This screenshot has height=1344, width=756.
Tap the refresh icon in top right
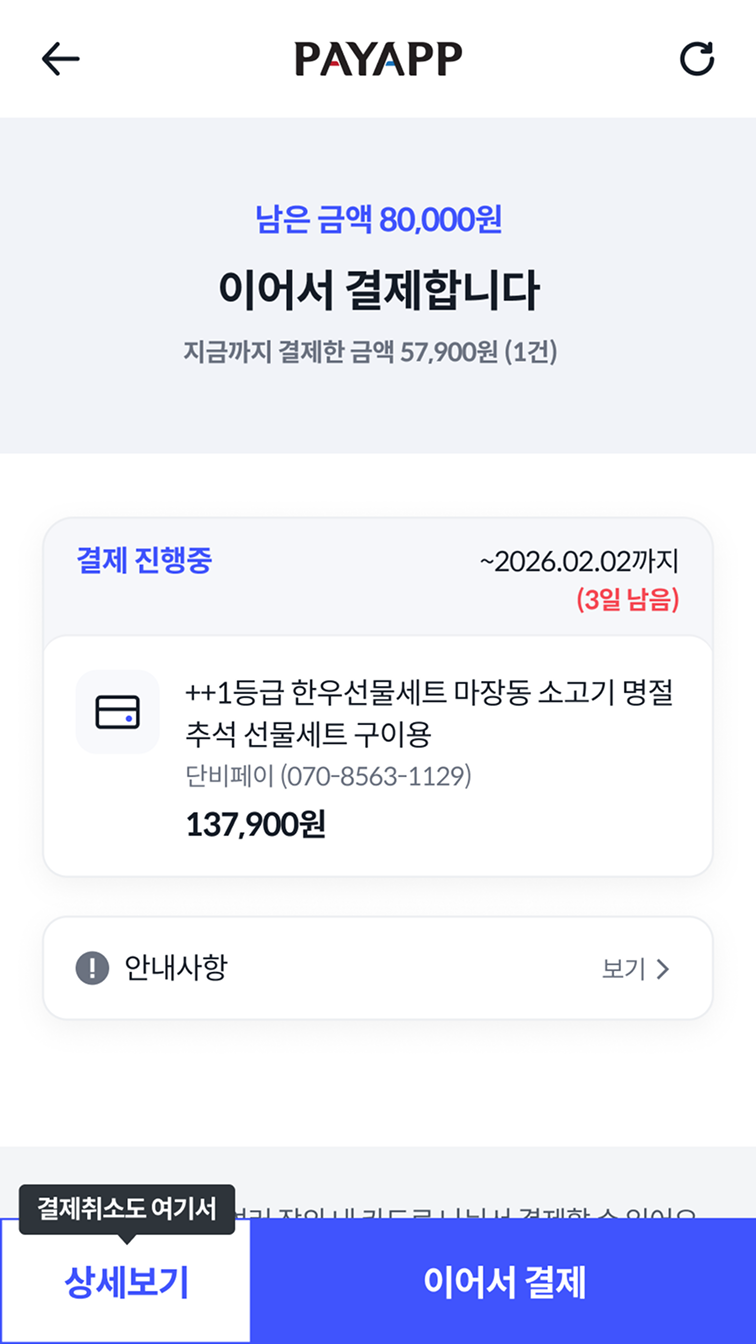click(698, 58)
